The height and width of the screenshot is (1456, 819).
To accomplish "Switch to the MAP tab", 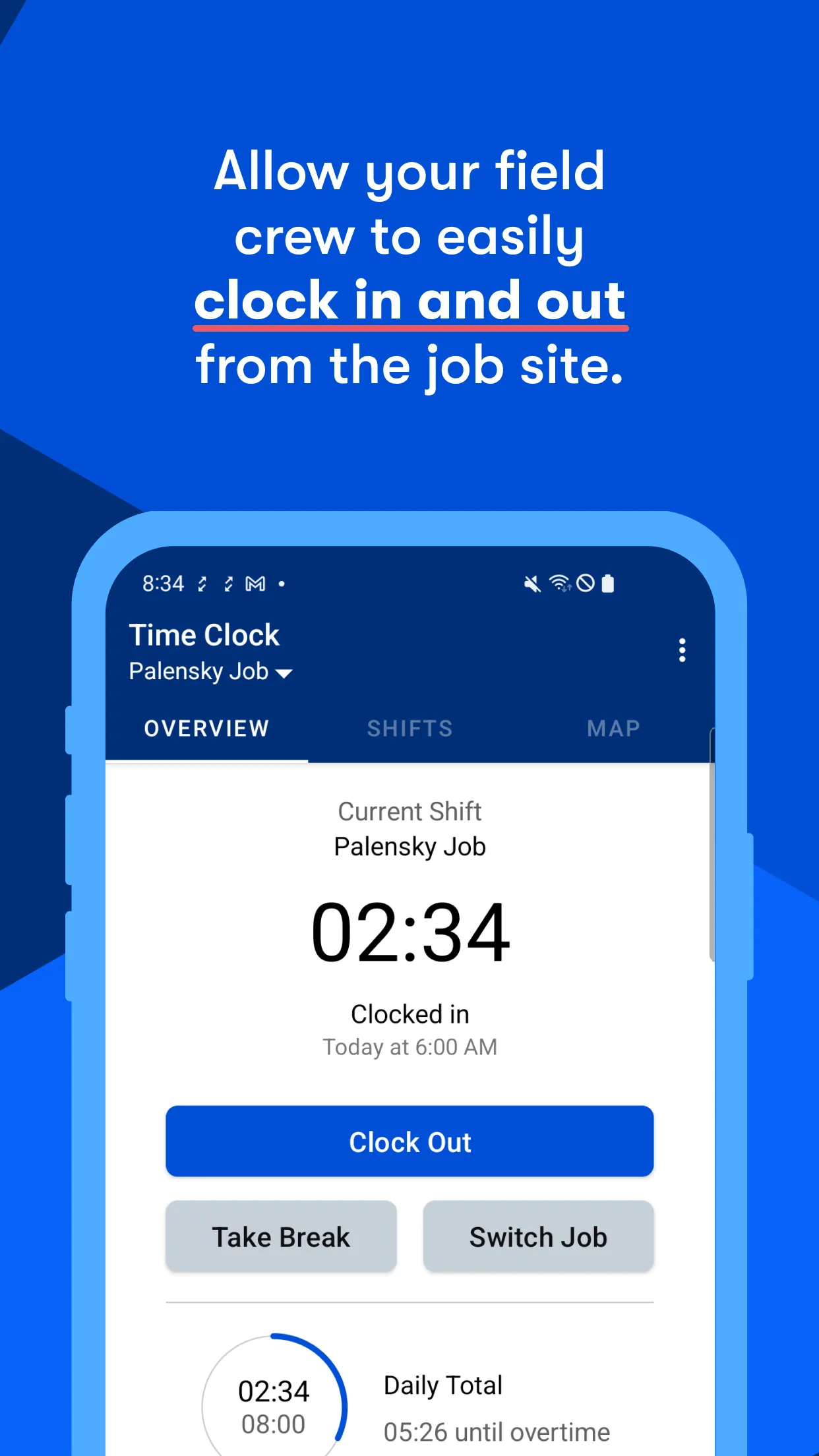I will pos(613,728).
